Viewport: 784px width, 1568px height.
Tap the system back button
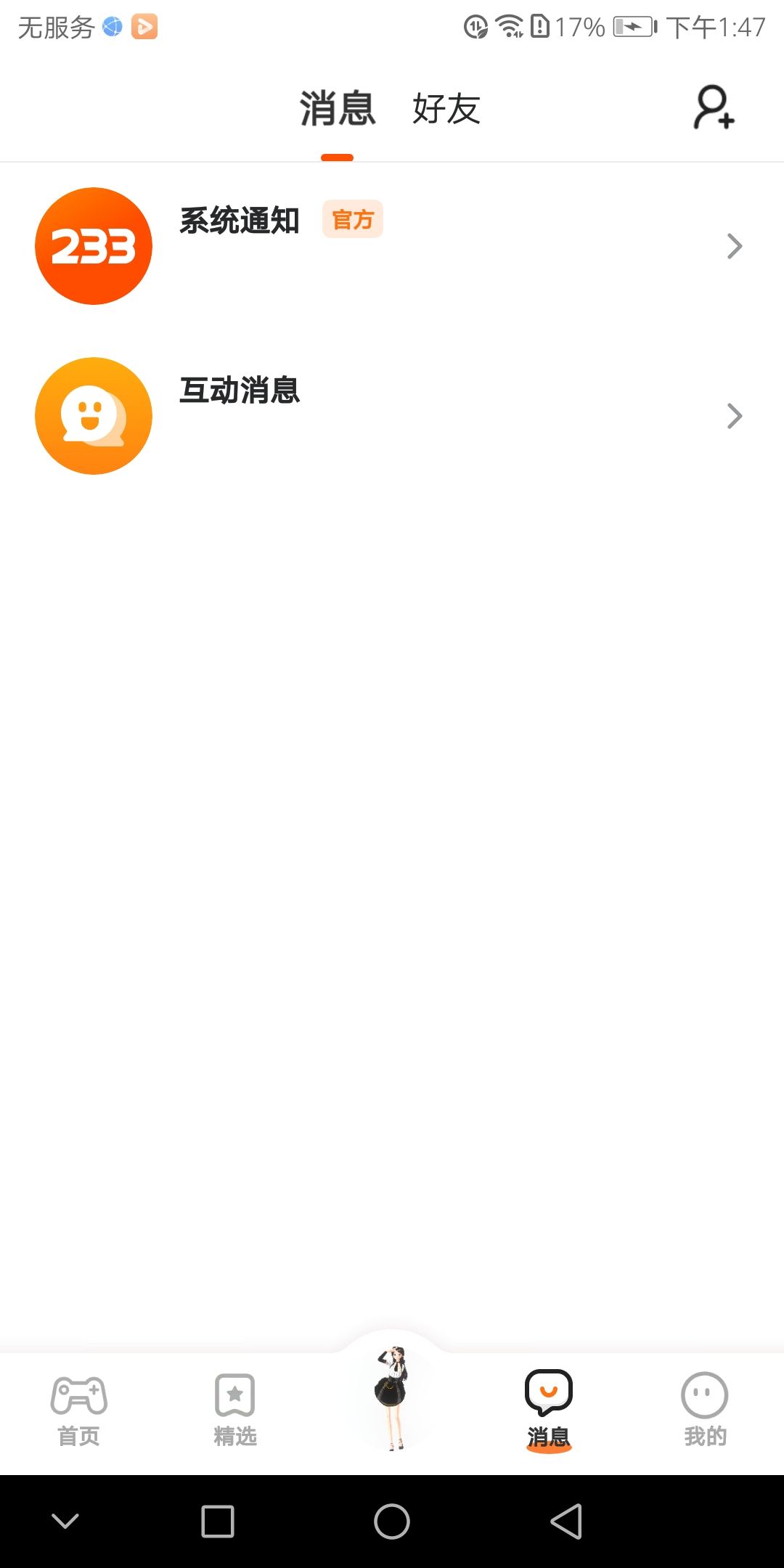pyautogui.click(x=566, y=1522)
